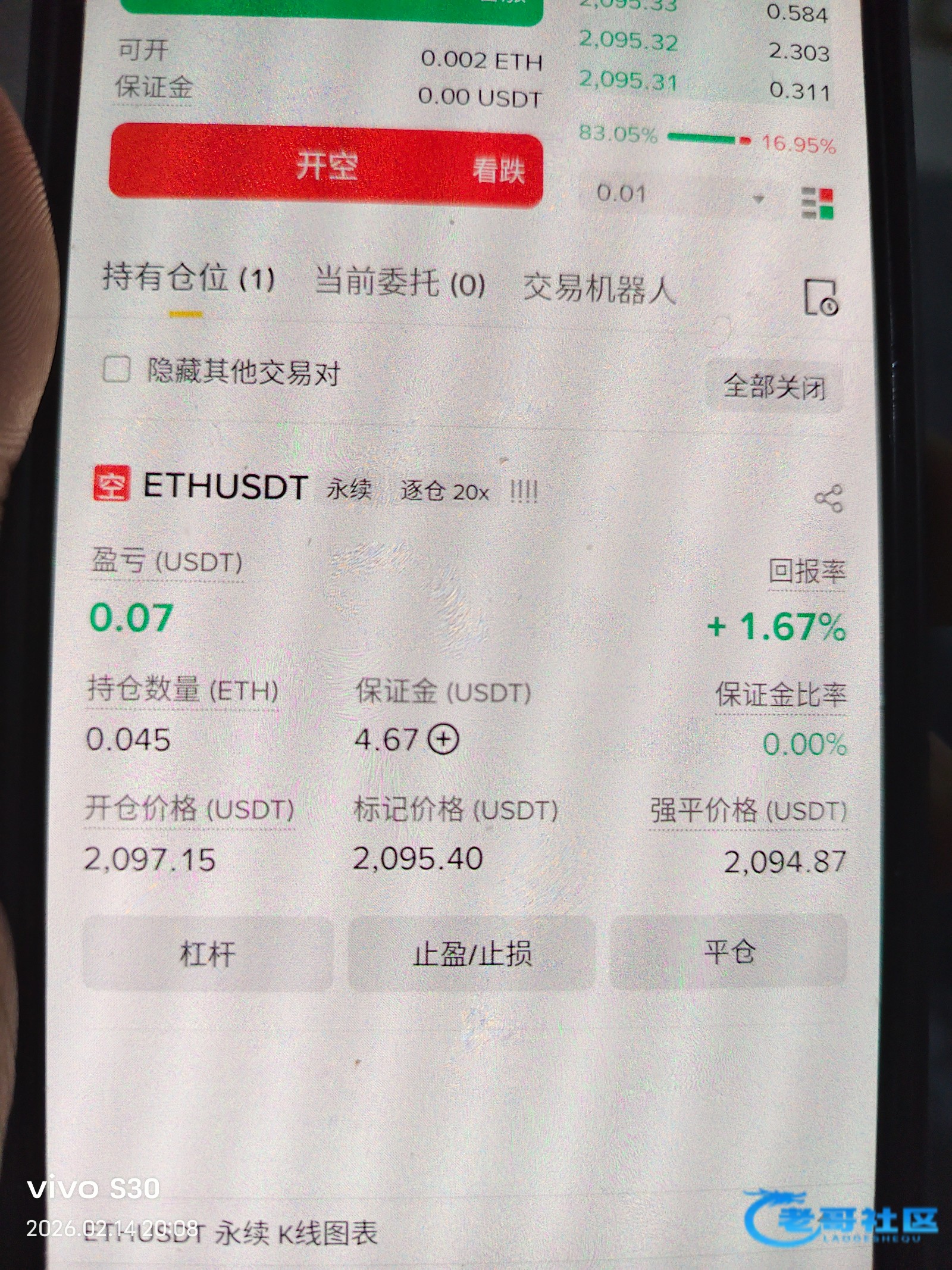This screenshot has width=952, height=1270.
Task: Open the order history icon
Action: coord(821,296)
